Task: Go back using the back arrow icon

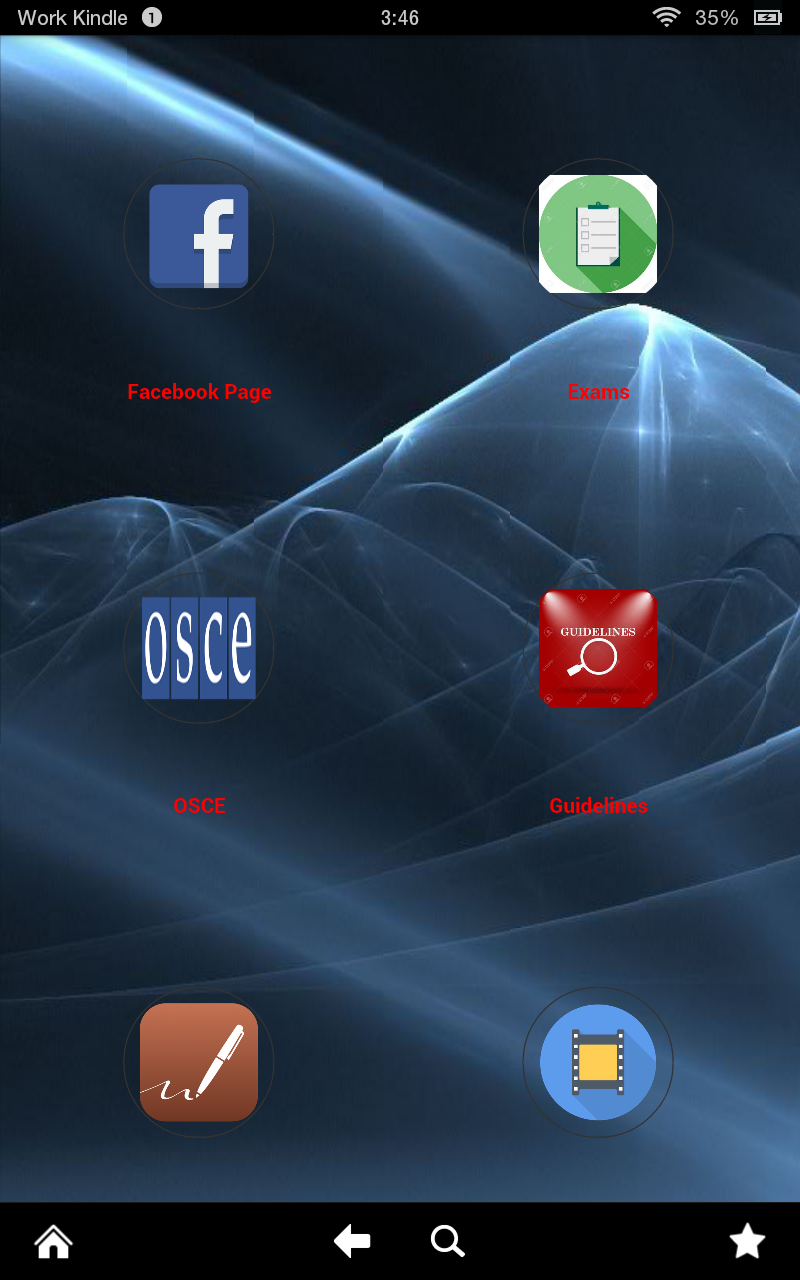Action: 351,1241
